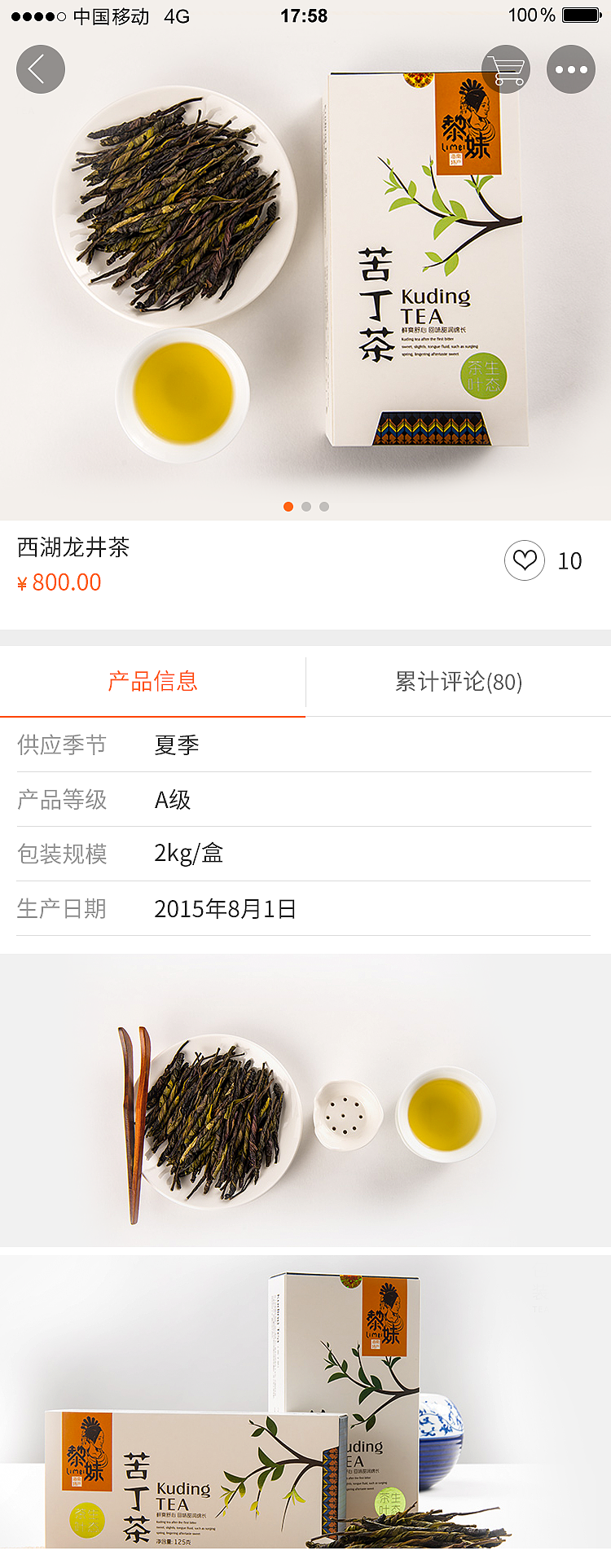Tap the battery indicator in status bar
The image size is (611, 1568).
(580, 15)
